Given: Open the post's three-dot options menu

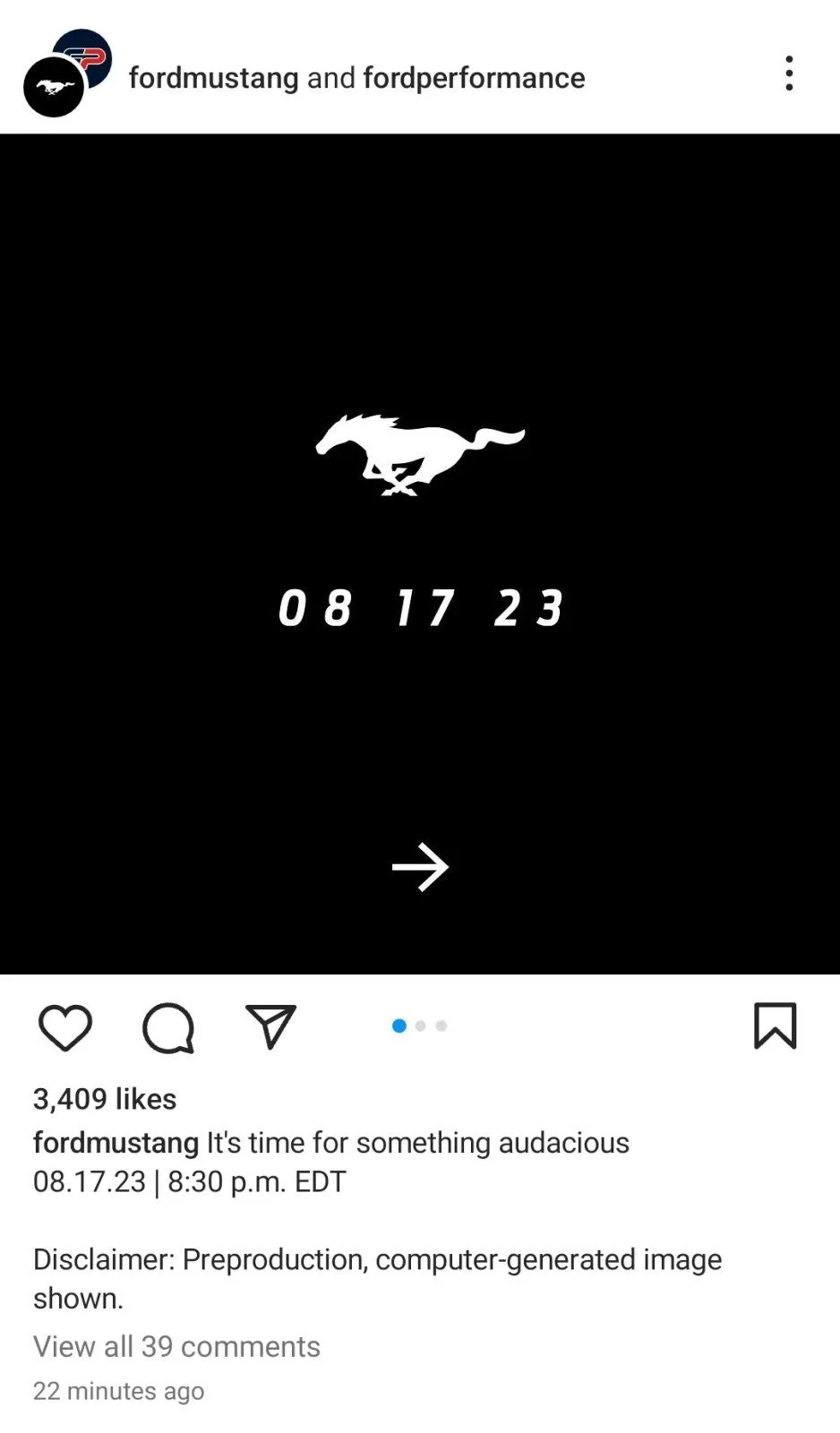Looking at the screenshot, I should click(x=789, y=73).
